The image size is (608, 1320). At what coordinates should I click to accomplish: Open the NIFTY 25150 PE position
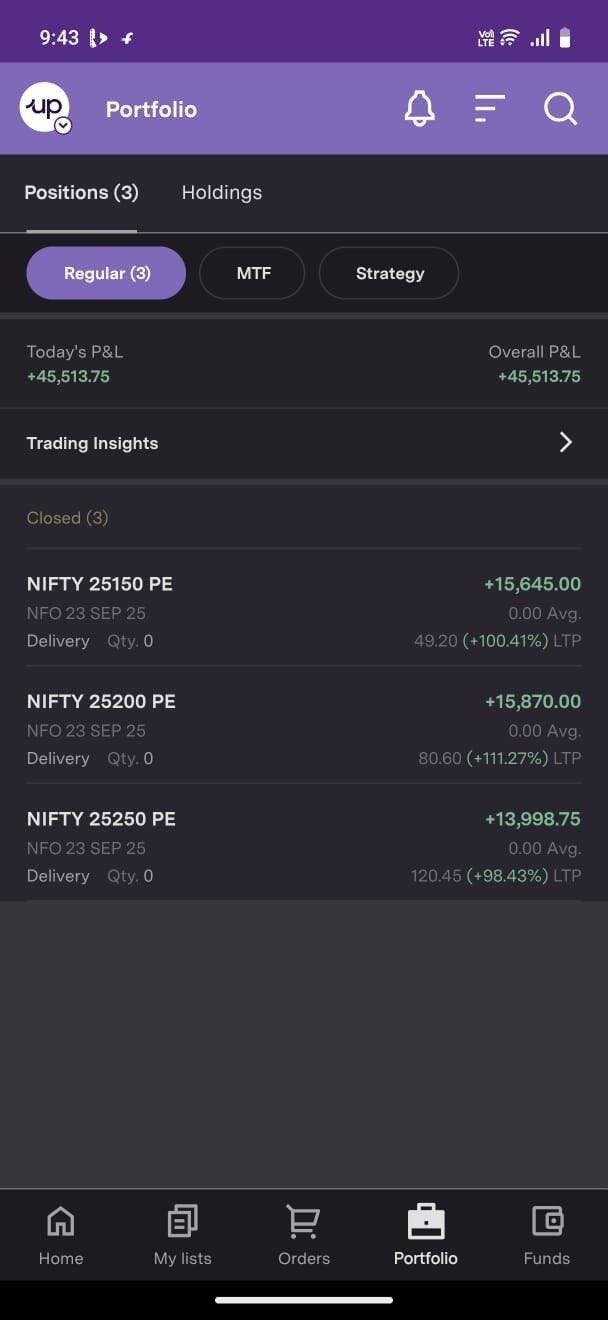303,611
